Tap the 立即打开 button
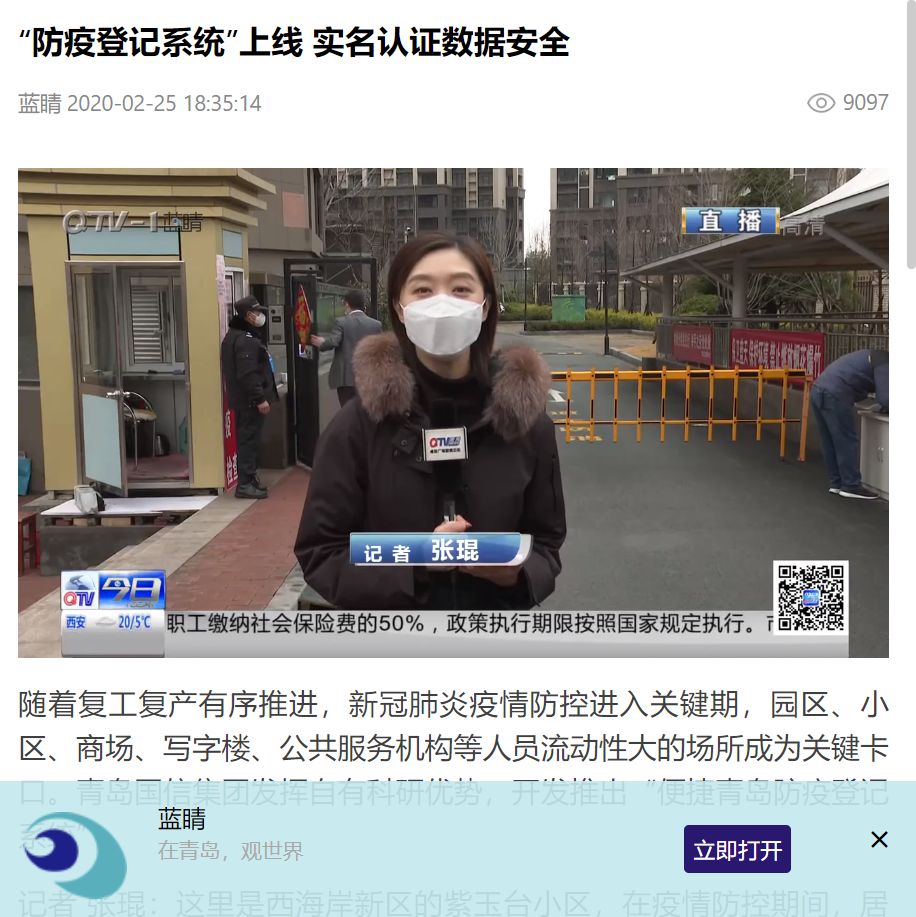The width and height of the screenshot is (916, 917). (737, 849)
